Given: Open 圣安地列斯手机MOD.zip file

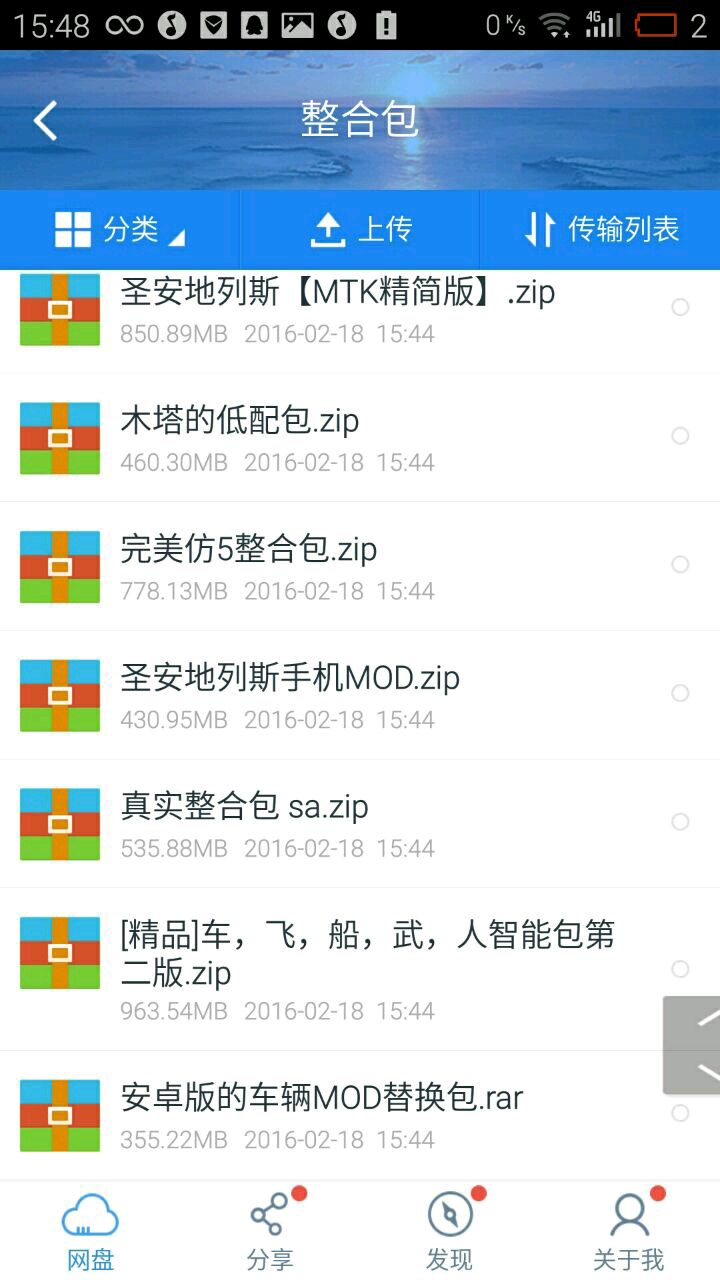Looking at the screenshot, I should point(290,694).
